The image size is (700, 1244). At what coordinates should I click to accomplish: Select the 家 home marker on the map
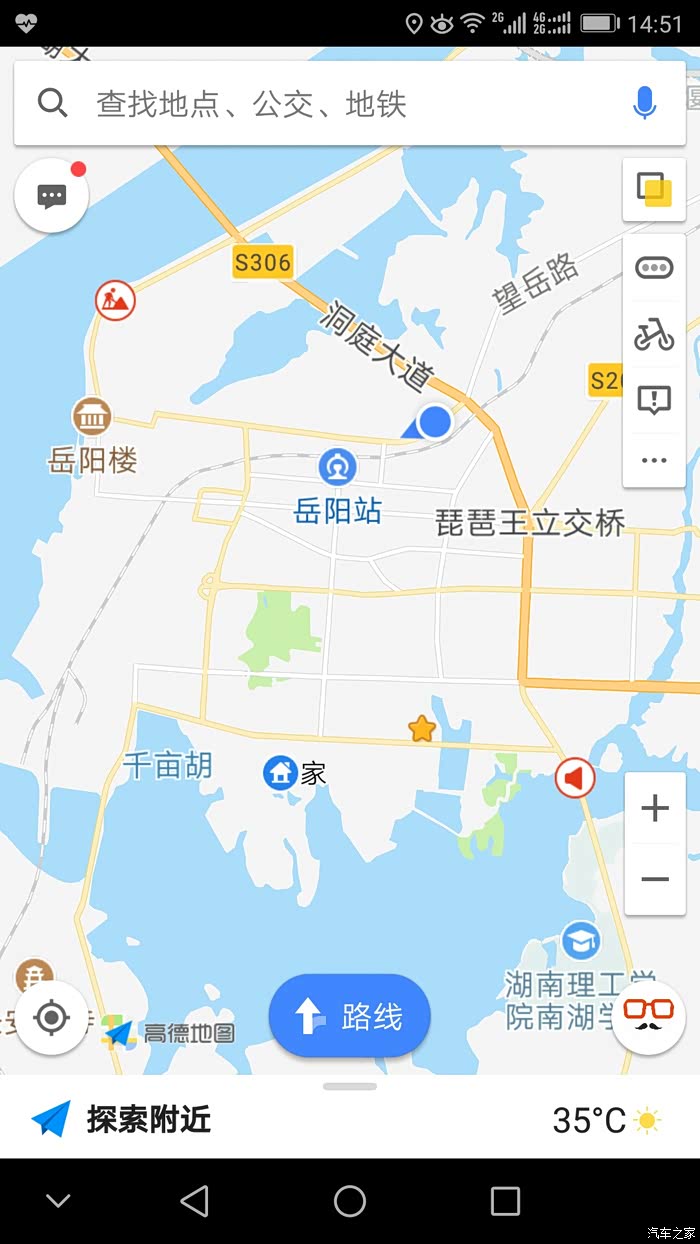[x=295, y=772]
